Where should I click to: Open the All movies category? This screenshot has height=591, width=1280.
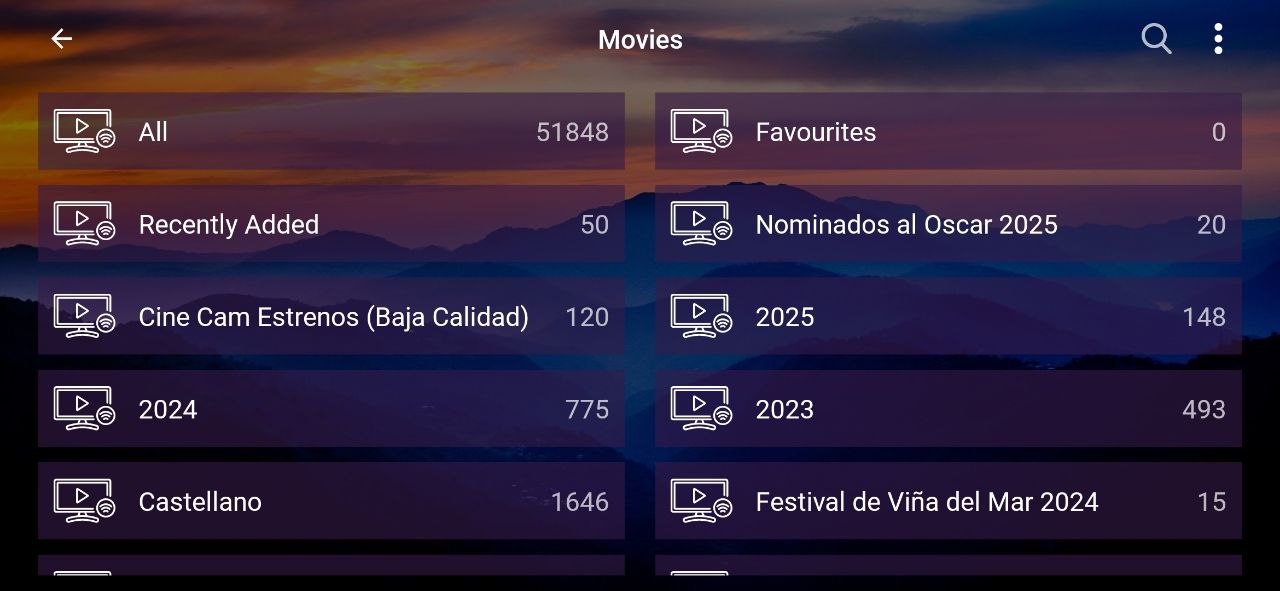331,132
